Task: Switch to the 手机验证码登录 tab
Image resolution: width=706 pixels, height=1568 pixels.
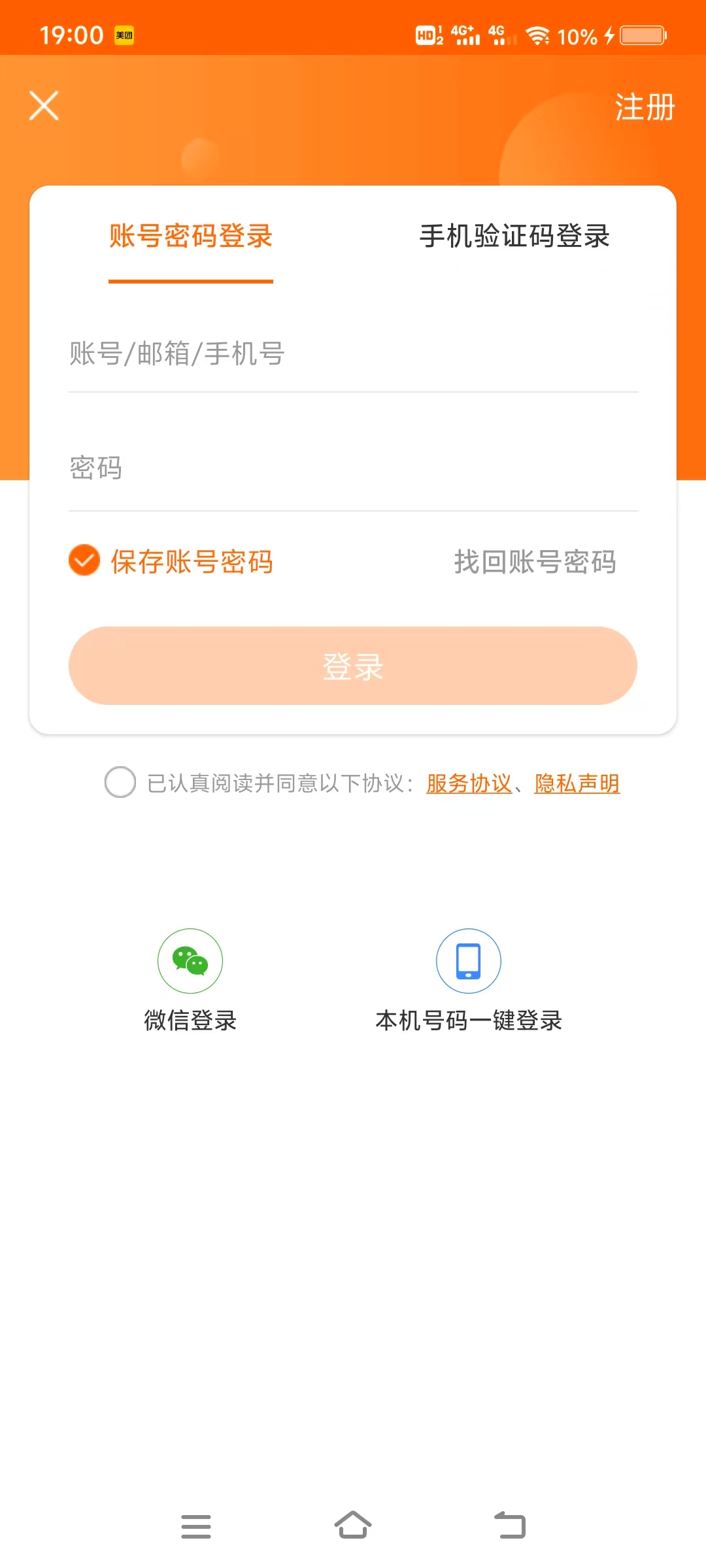Action: pyautogui.click(x=514, y=236)
